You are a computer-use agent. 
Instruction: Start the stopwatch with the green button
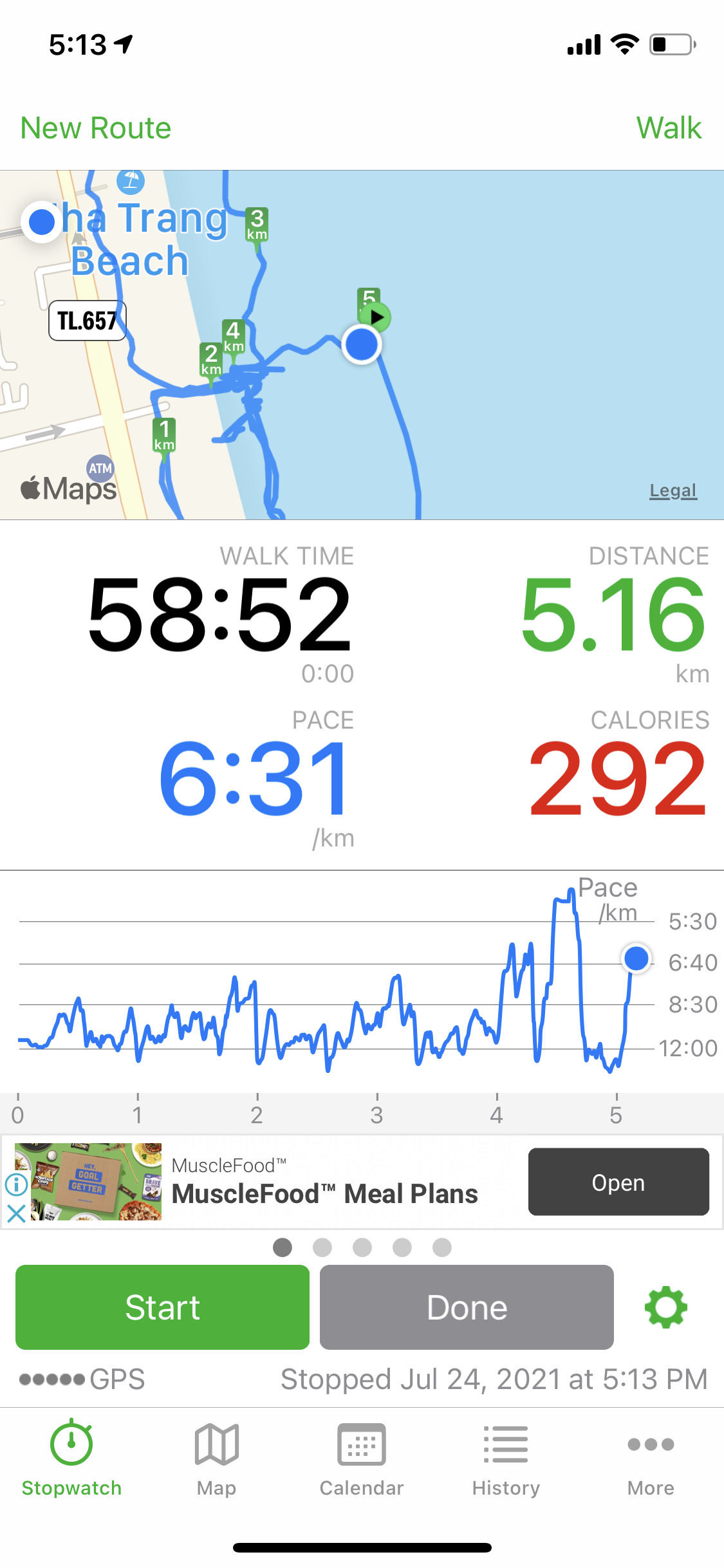(162, 1307)
